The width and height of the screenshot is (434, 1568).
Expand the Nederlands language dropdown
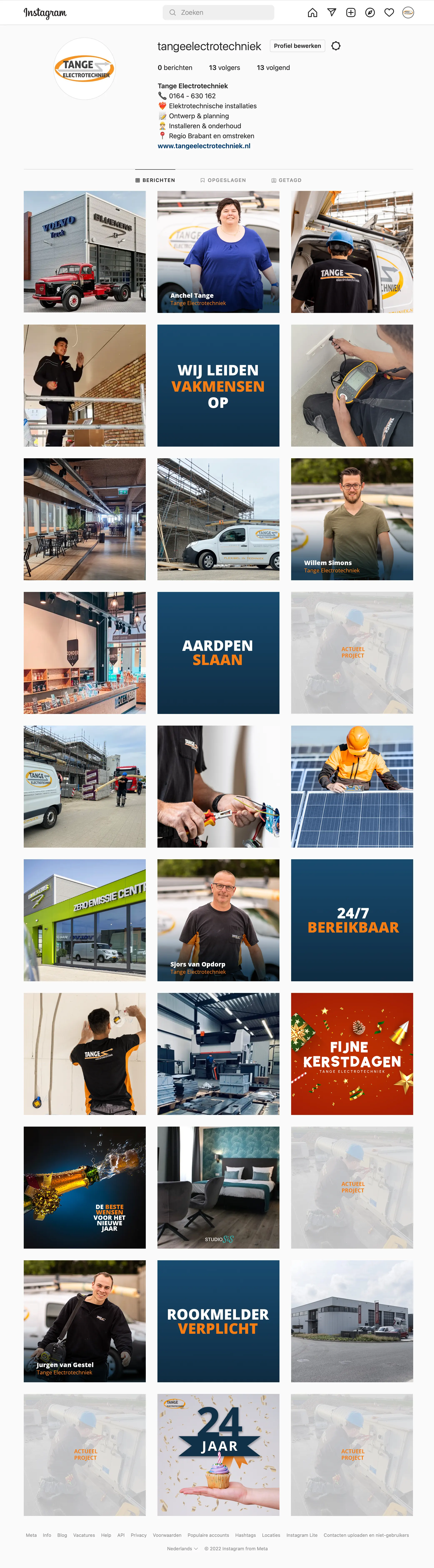(x=182, y=1548)
